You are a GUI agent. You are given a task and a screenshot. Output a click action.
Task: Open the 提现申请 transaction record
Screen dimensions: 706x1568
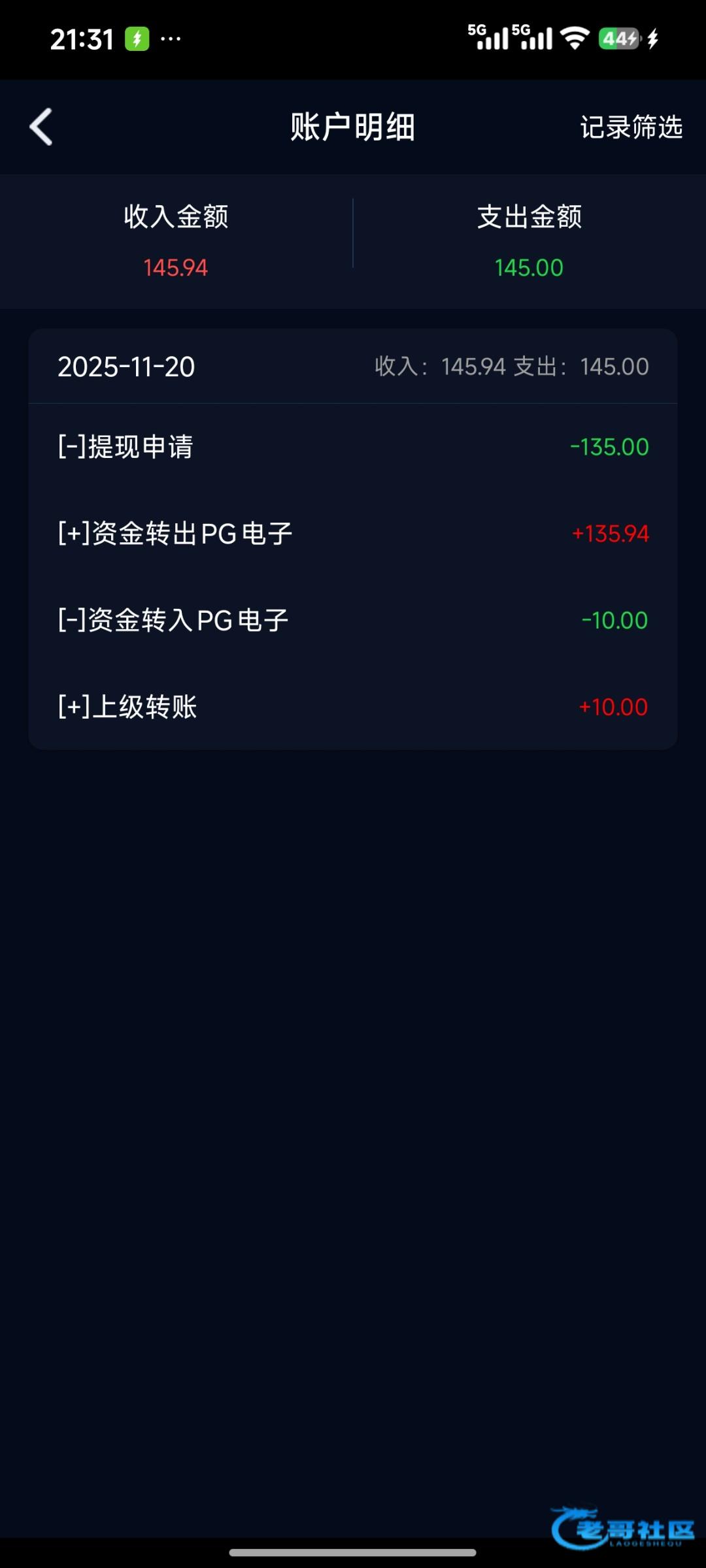[353, 447]
